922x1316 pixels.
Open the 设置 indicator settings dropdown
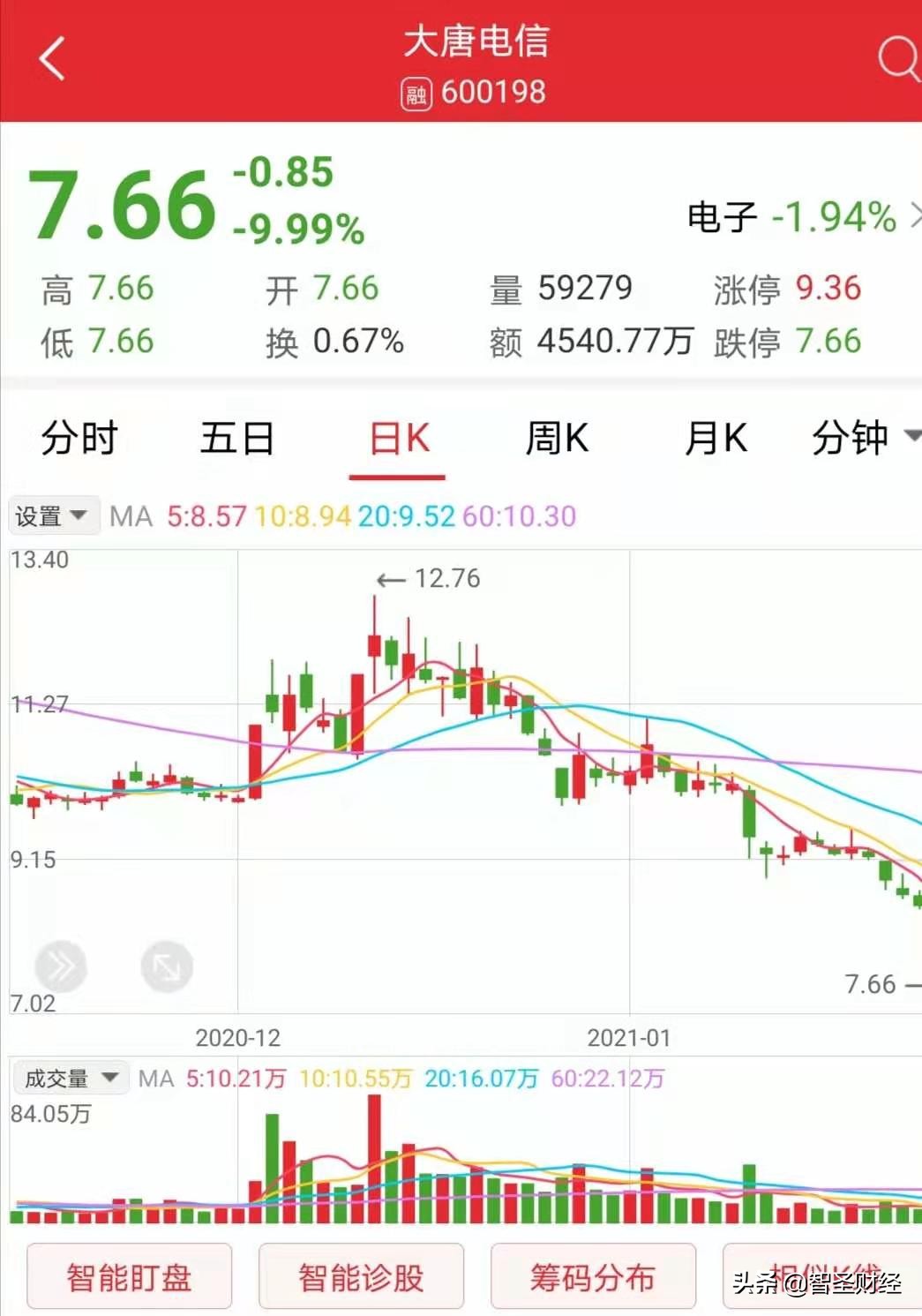click(x=51, y=515)
